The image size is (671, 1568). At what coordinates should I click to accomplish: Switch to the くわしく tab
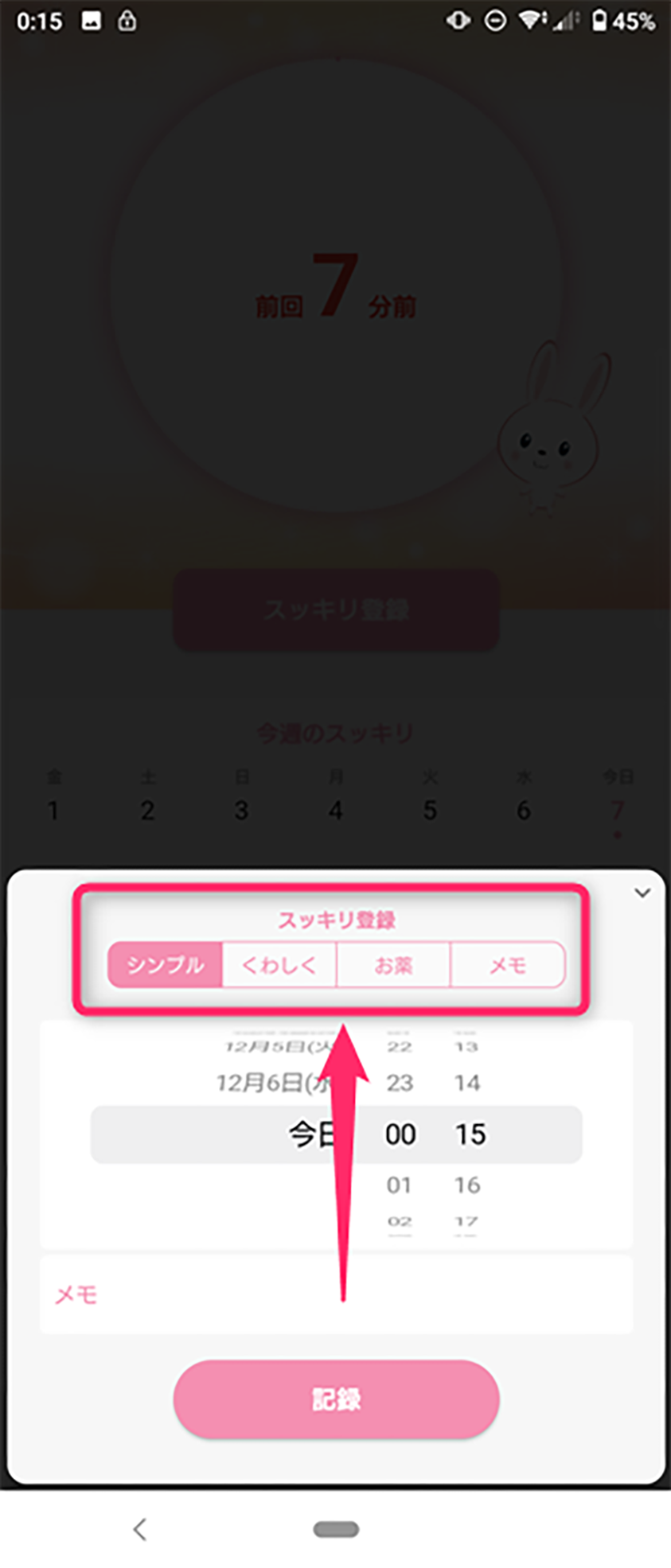point(279,965)
